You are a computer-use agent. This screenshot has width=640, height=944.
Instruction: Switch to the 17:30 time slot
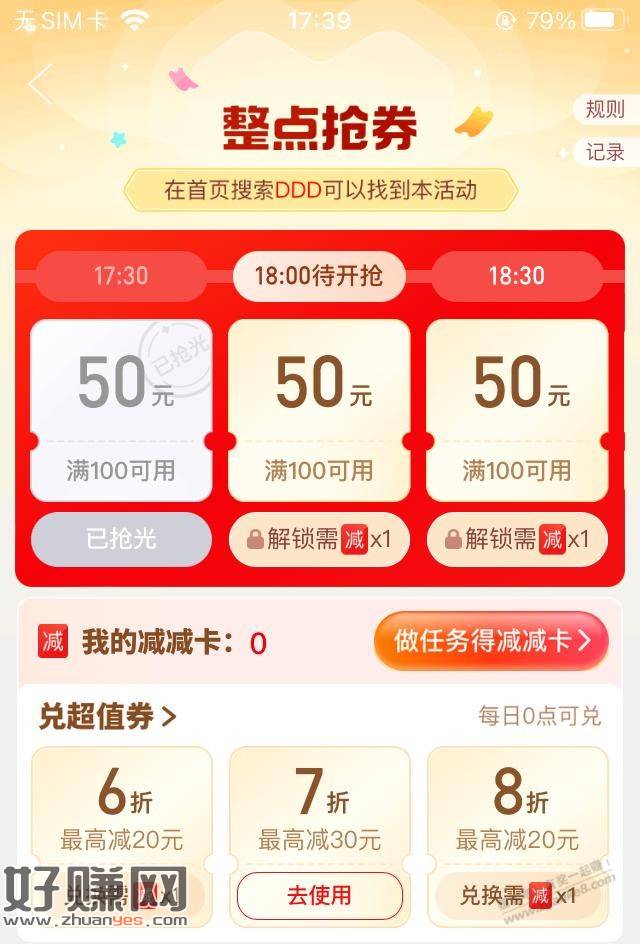point(120,276)
